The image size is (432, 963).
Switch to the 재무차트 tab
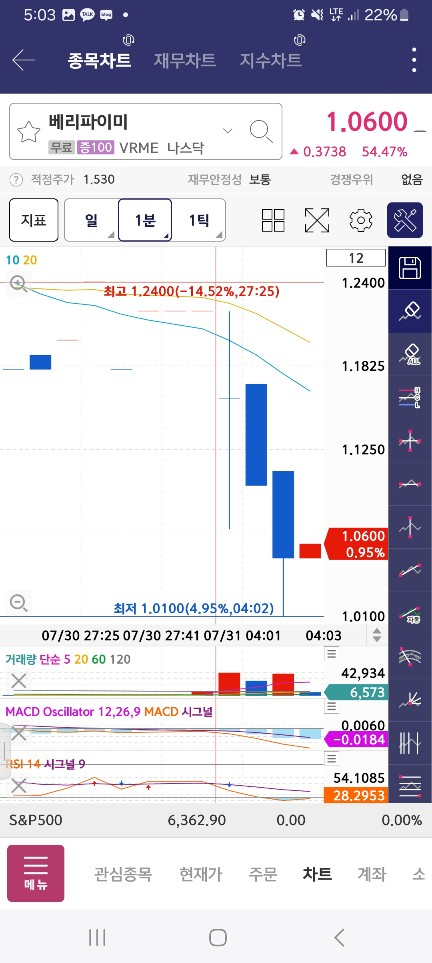pos(184,60)
